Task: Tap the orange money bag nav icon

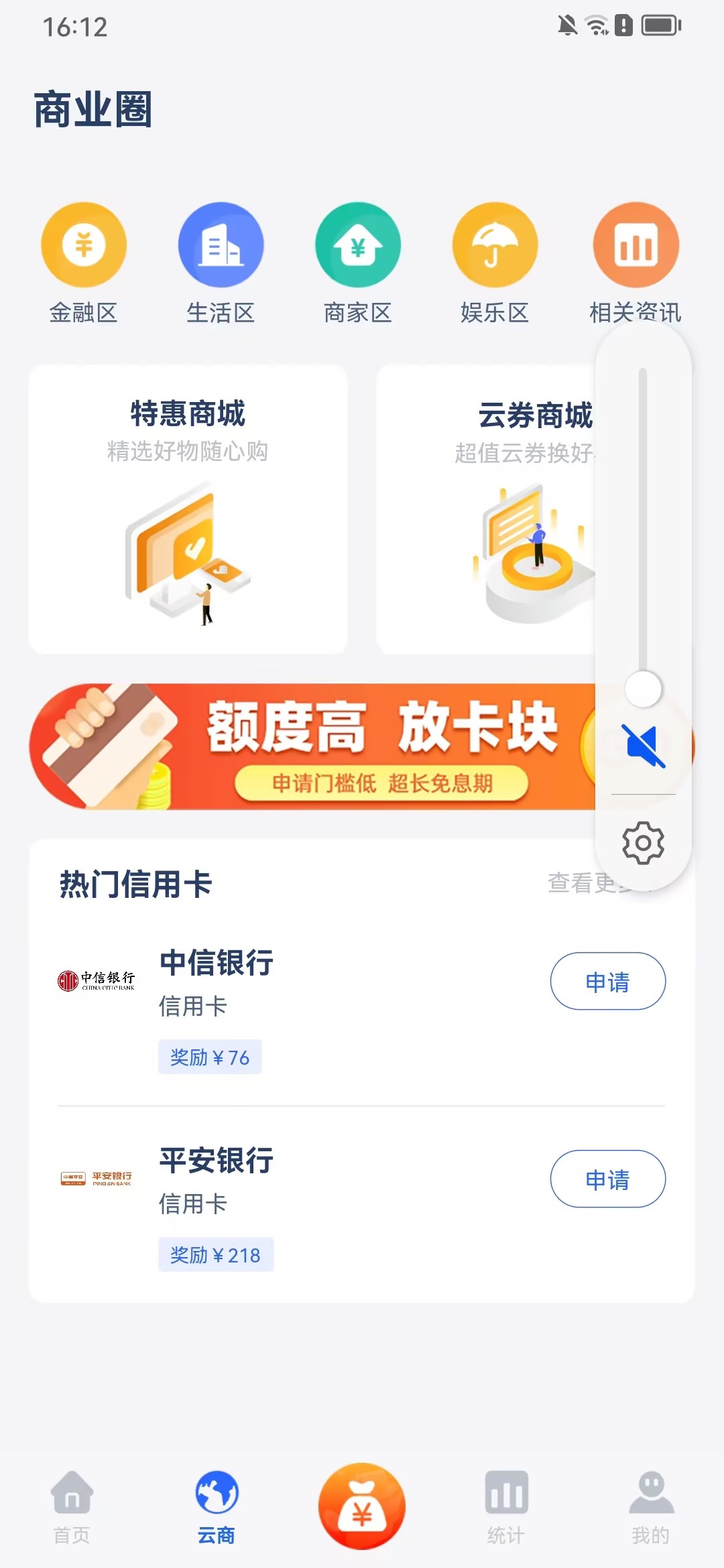Action: click(x=361, y=1506)
